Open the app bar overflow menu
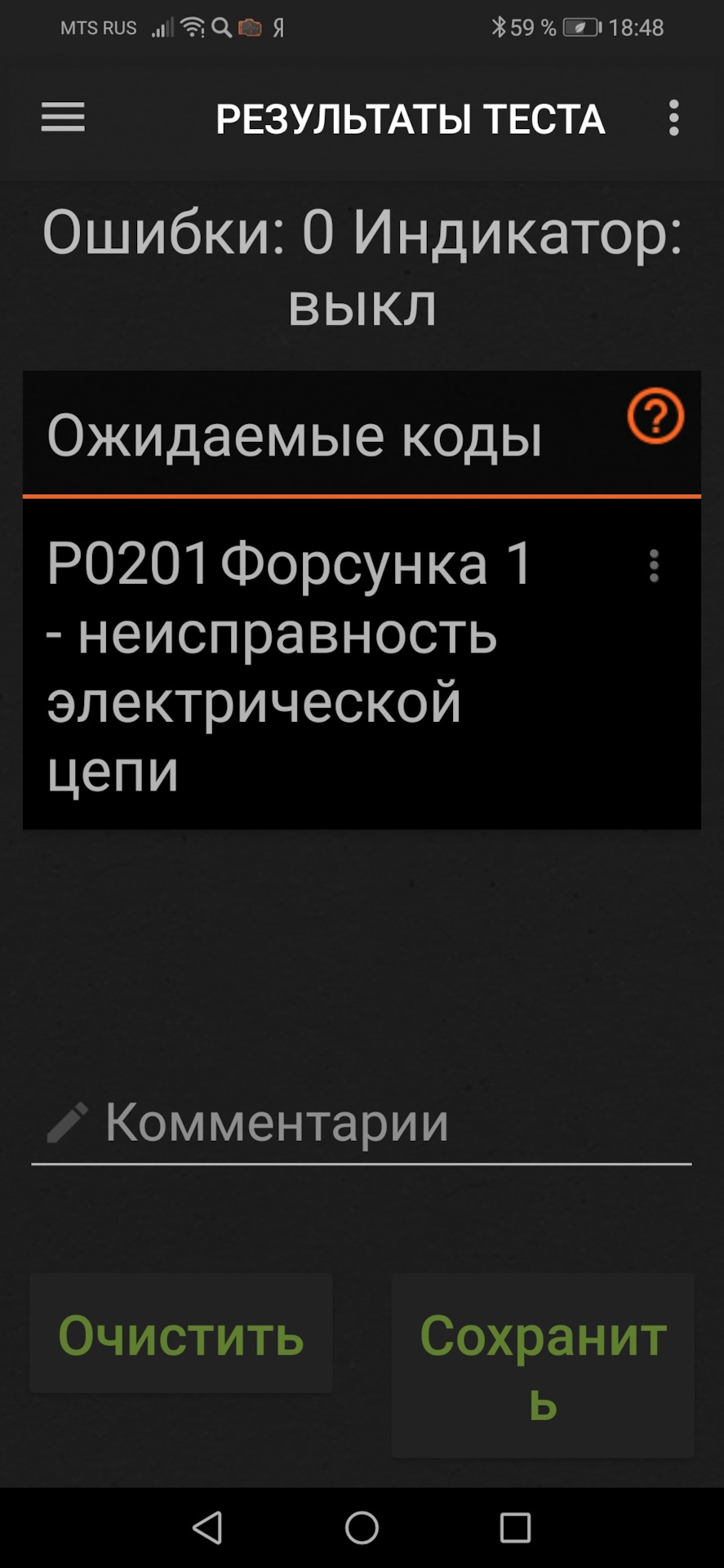The width and height of the screenshot is (724, 1568). (x=673, y=118)
